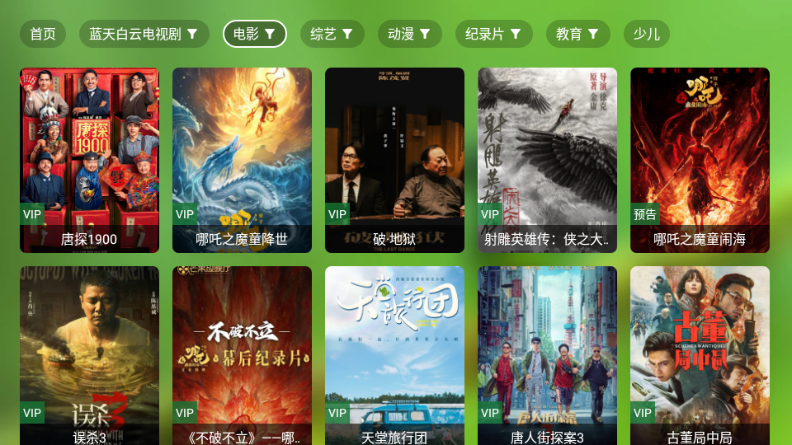The height and width of the screenshot is (445, 792).
Task: Select the movie 天堂旅行团
Action: tap(394, 355)
